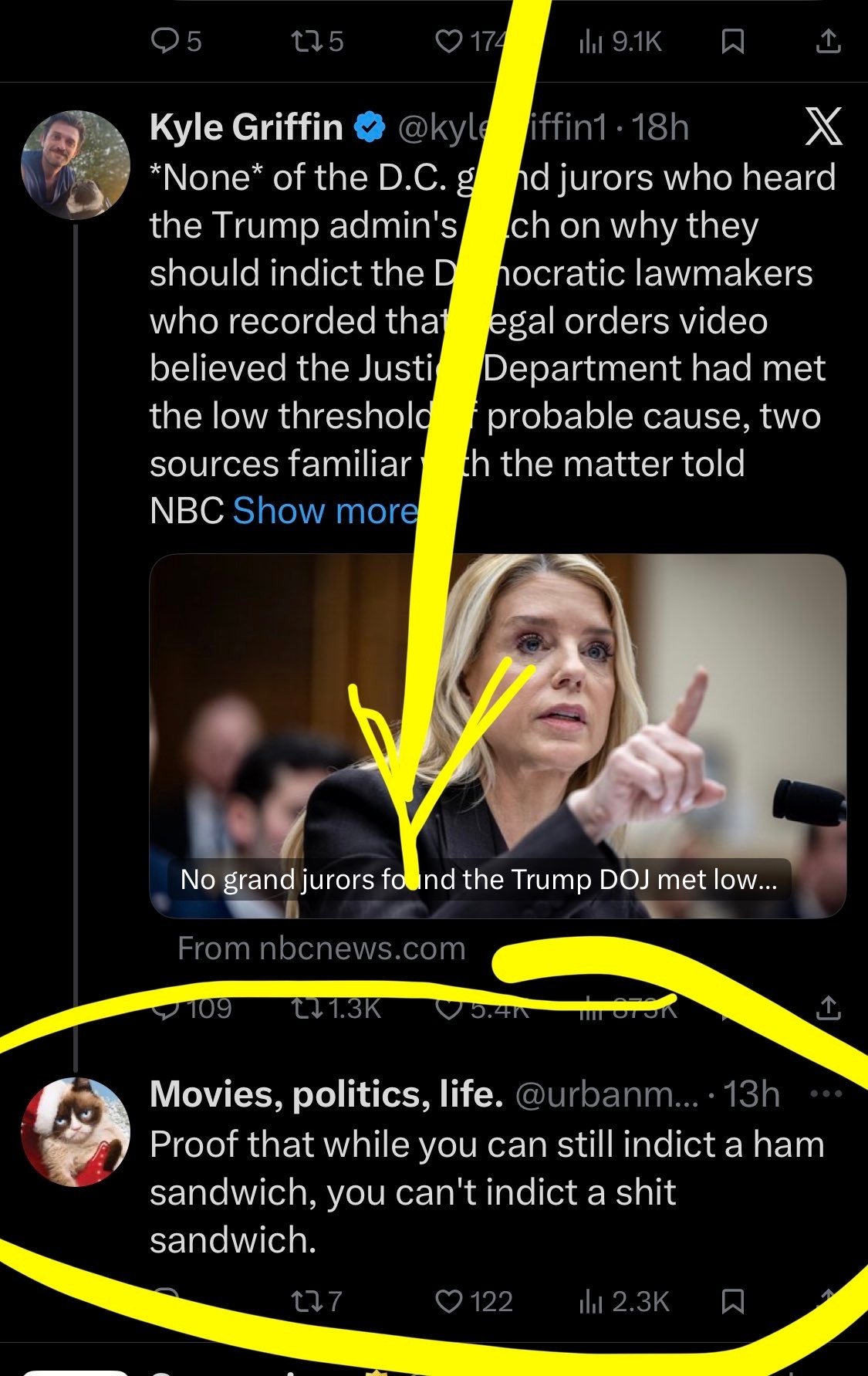
Task: Expand Kyle Griffin's post with Show more
Action: (x=325, y=511)
